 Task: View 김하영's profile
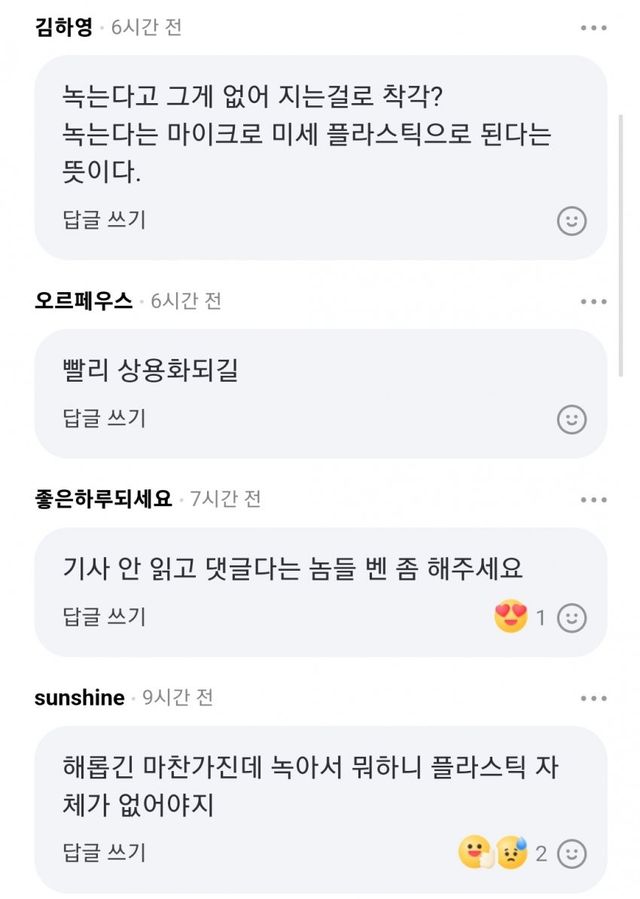[64, 28]
